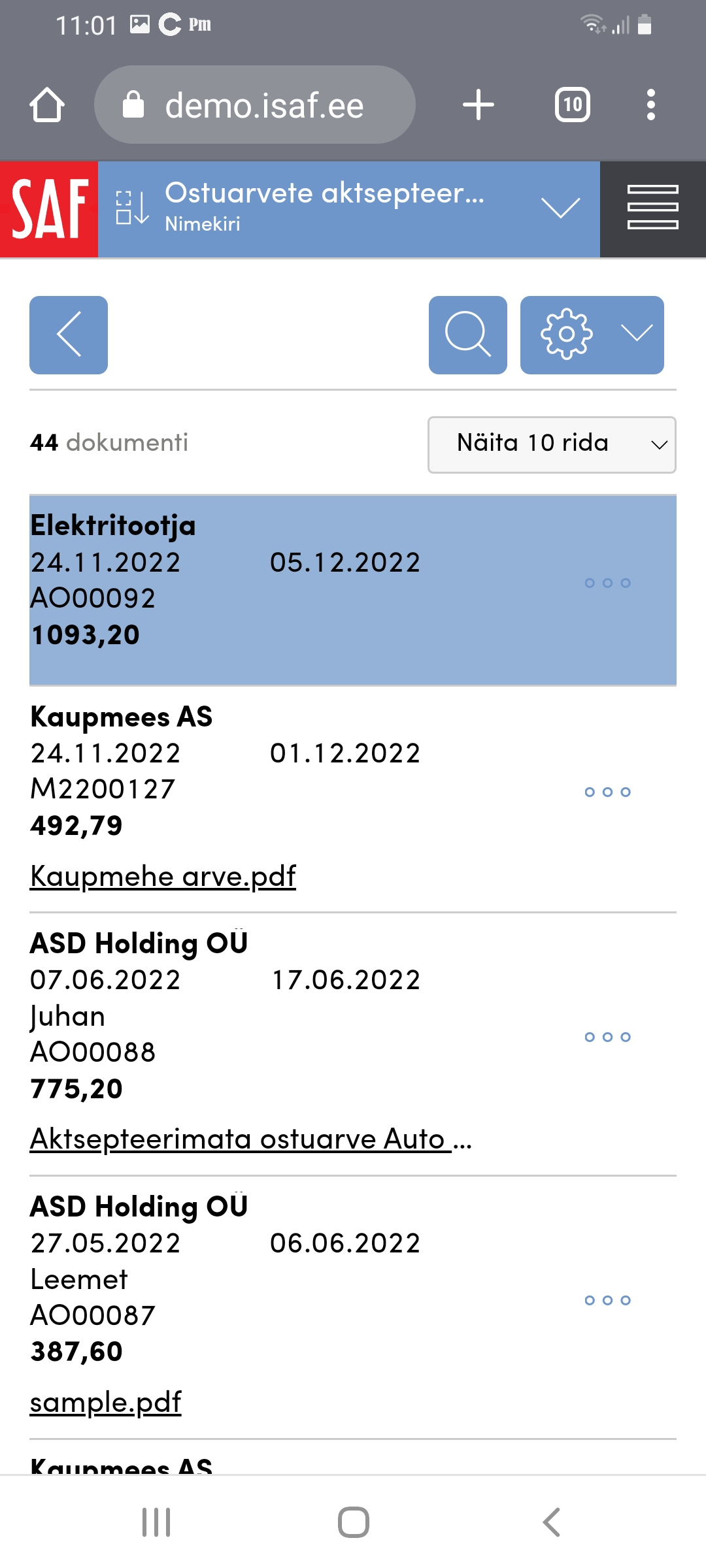Open the Aktsepteerimata ostuarve Auto attachment link
This screenshot has height=1568, width=706.
(251, 1139)
